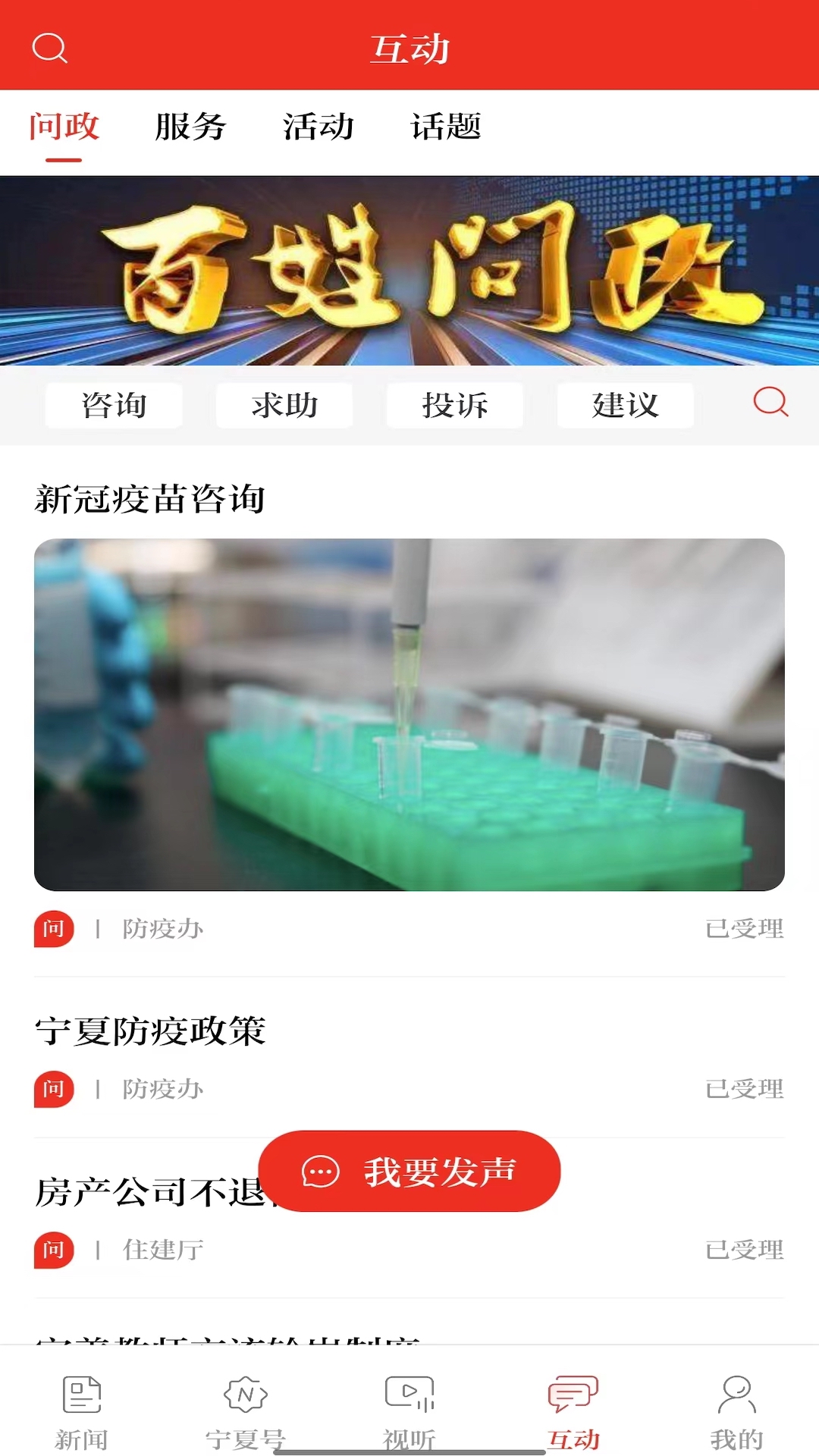
Task: Filter by 求助 category
Action: click(x=284, y=406)
